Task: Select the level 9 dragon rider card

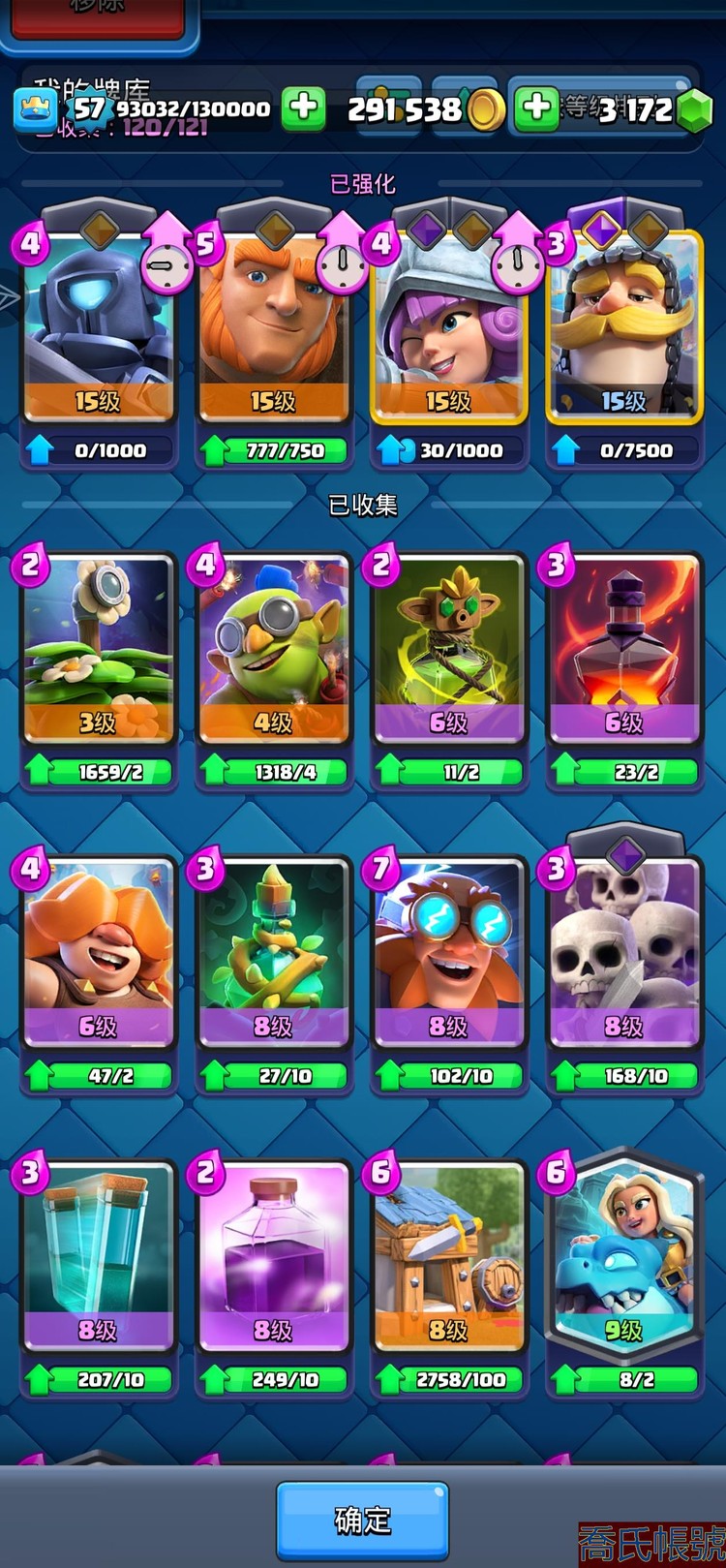Action: 623,1257
